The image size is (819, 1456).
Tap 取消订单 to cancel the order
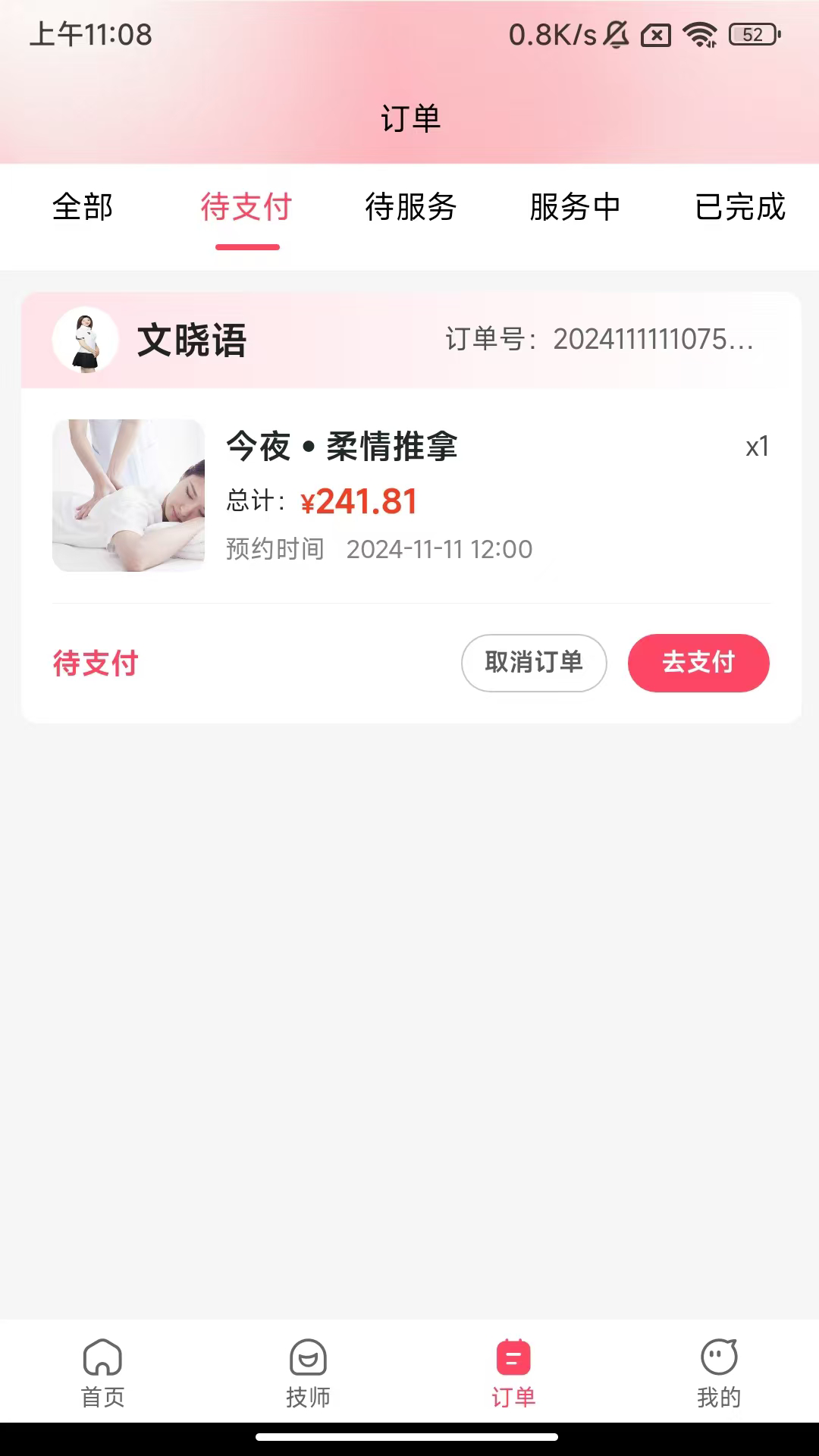pos(534,663)
